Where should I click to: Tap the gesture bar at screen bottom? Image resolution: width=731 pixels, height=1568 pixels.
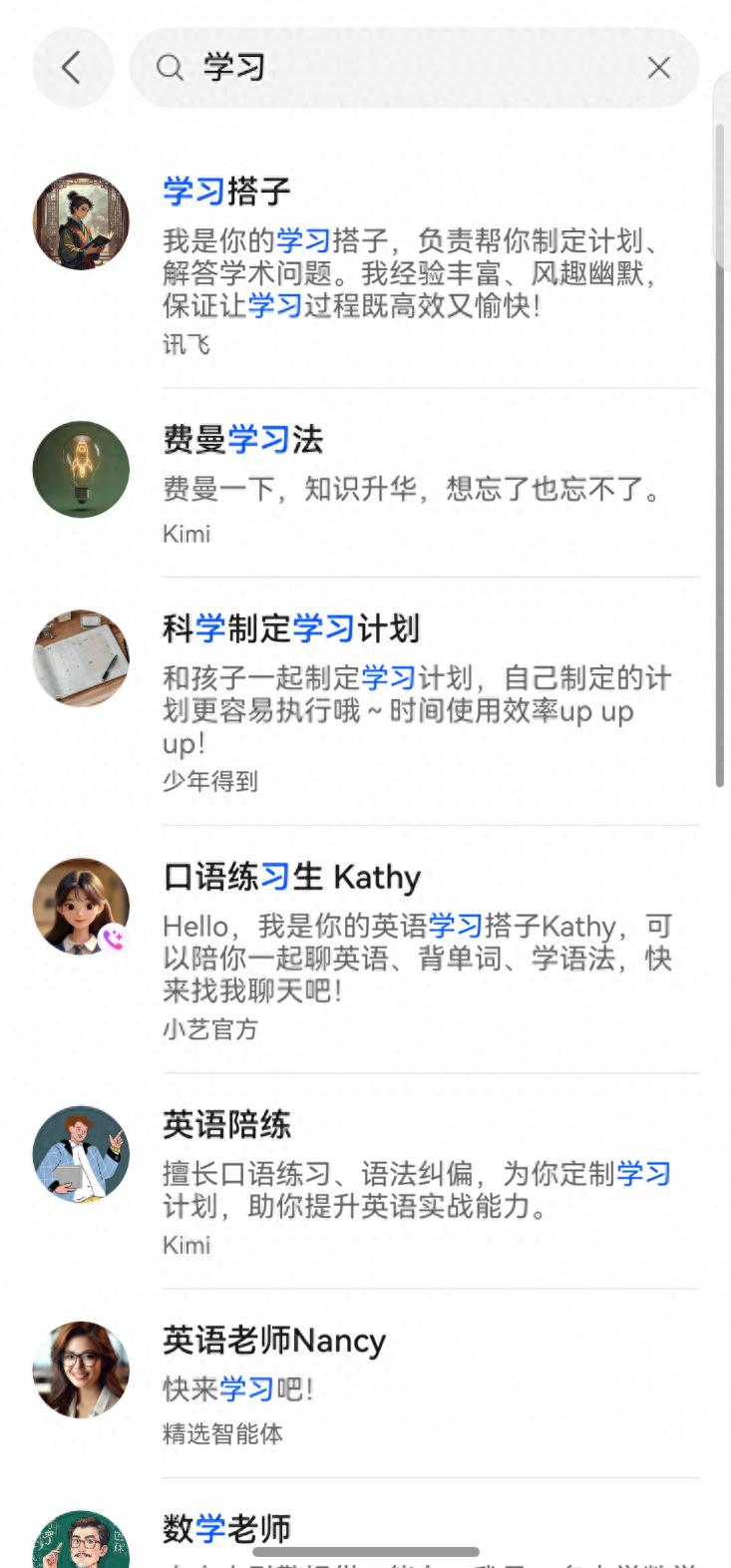365,1549
